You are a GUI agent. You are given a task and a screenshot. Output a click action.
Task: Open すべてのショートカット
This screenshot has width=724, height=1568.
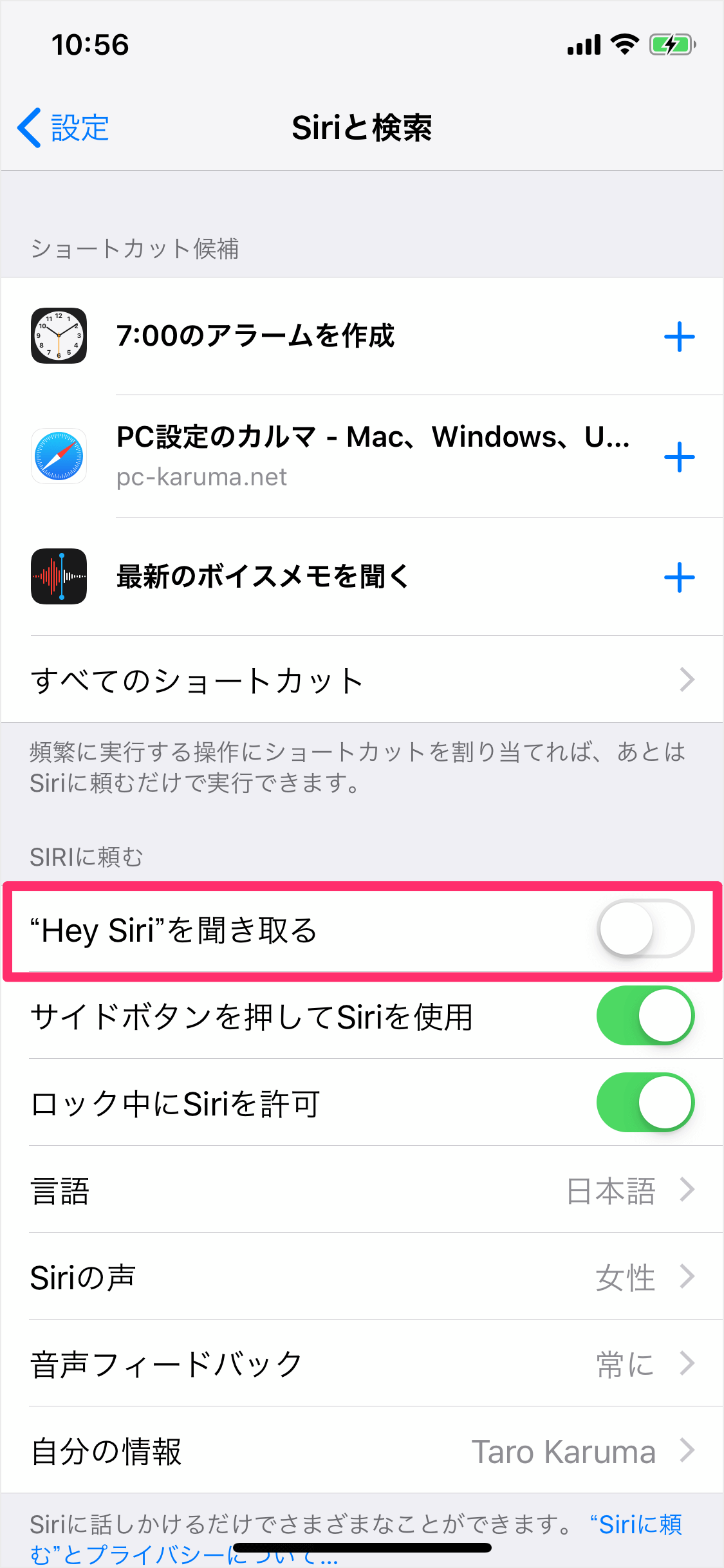pos(362,680)
